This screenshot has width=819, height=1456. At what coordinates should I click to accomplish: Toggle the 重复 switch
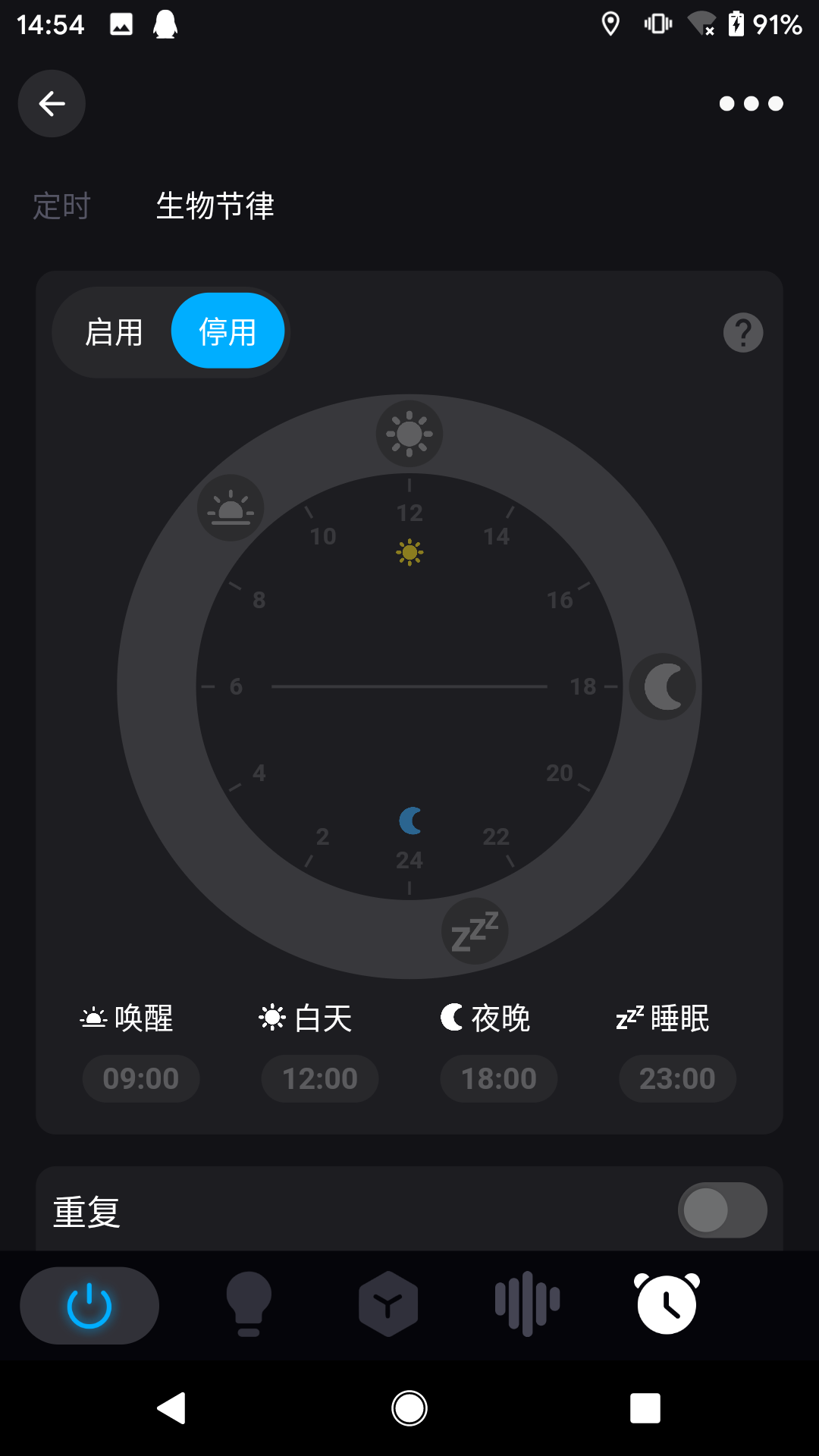pos(722,1210)
